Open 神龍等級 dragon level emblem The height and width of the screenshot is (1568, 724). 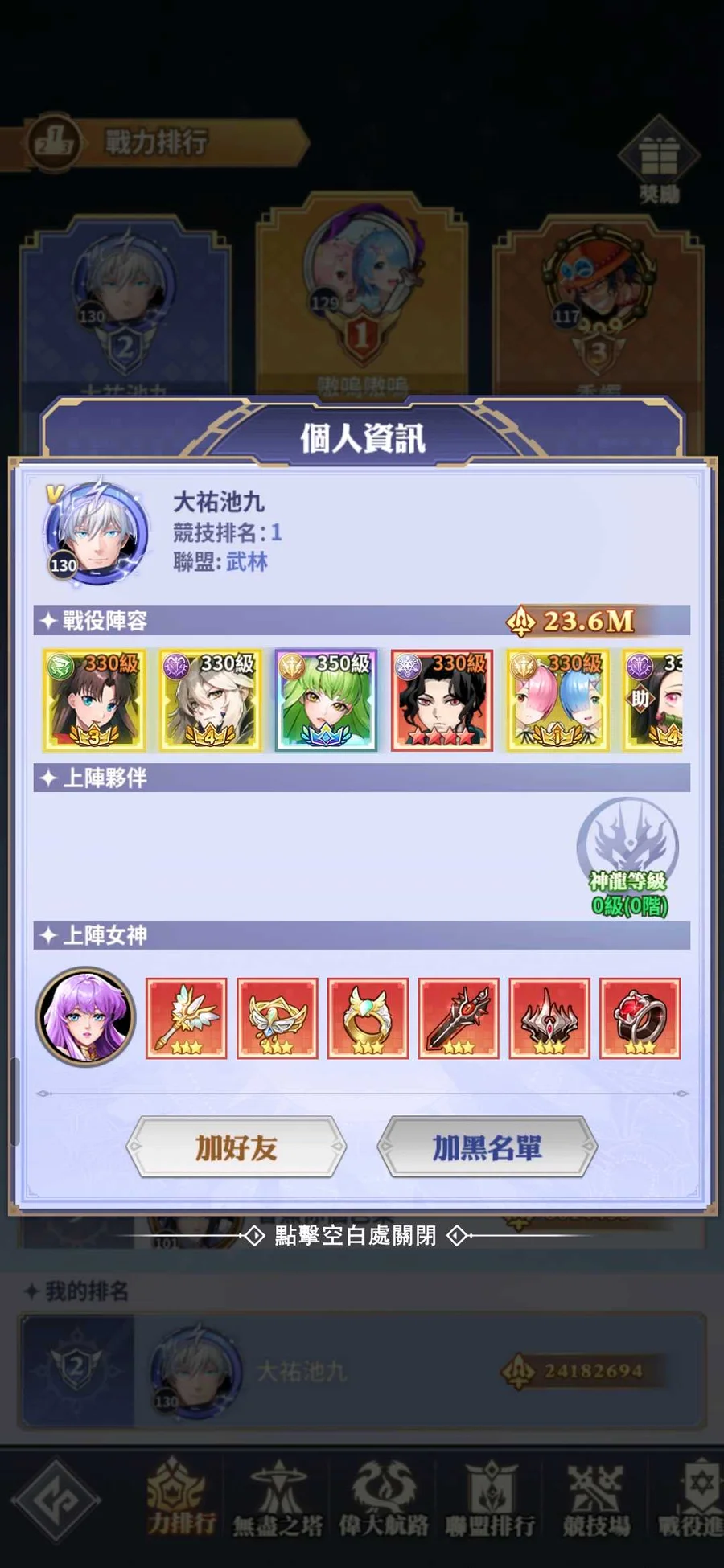point(628,857)
